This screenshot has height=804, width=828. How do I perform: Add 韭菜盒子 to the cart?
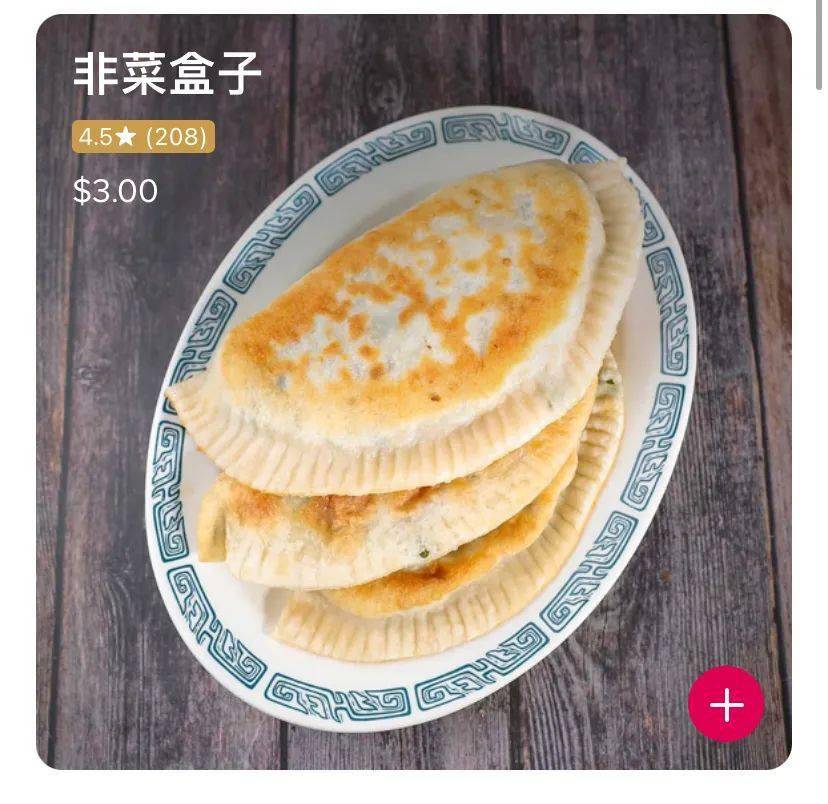click(x=726, y=704)
